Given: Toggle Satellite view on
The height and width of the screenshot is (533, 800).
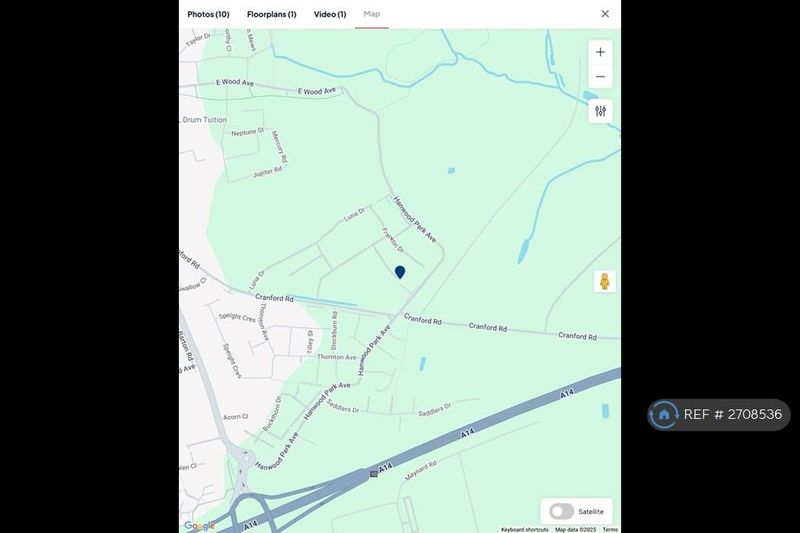Looking at the screenshot, I should tap(562, 511).
